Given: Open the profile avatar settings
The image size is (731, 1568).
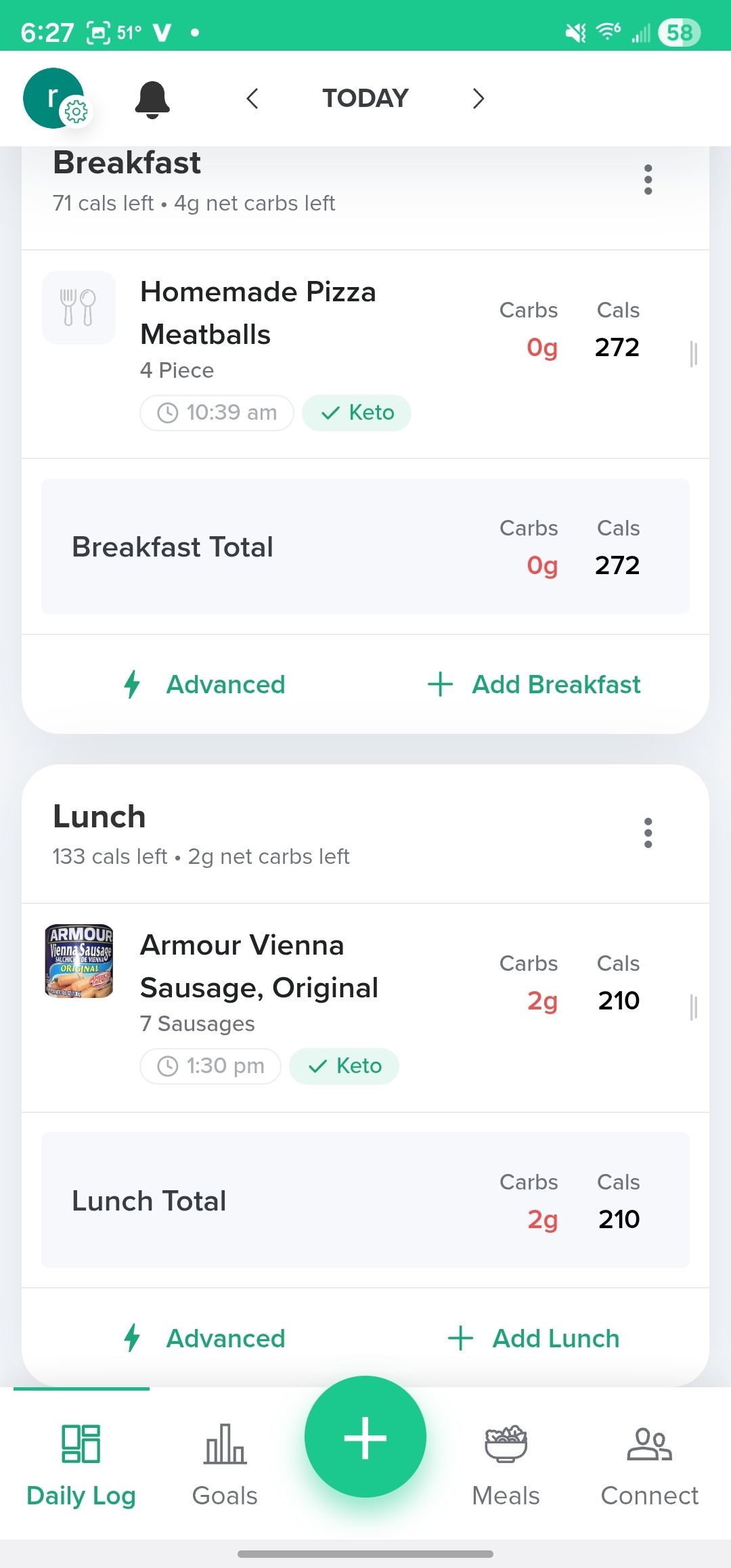Looking at the screenshot, I should click(54, 99).
